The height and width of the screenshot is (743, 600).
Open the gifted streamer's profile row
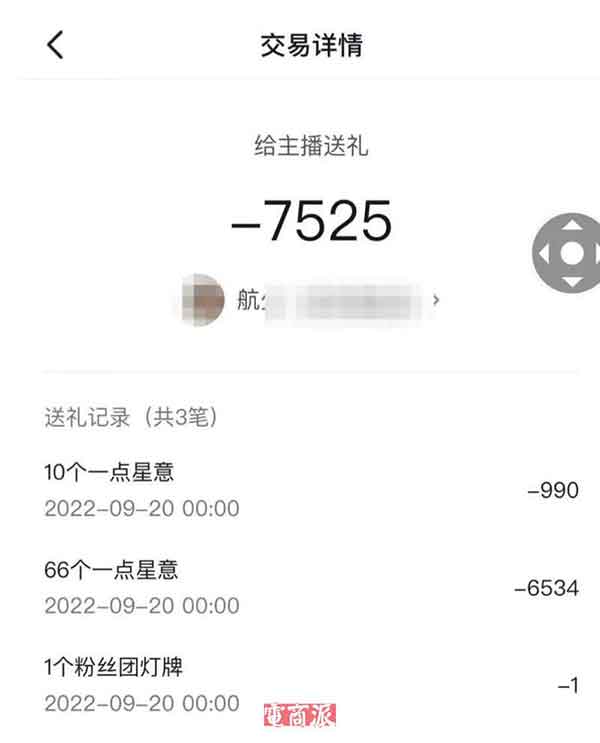point(308,298)
